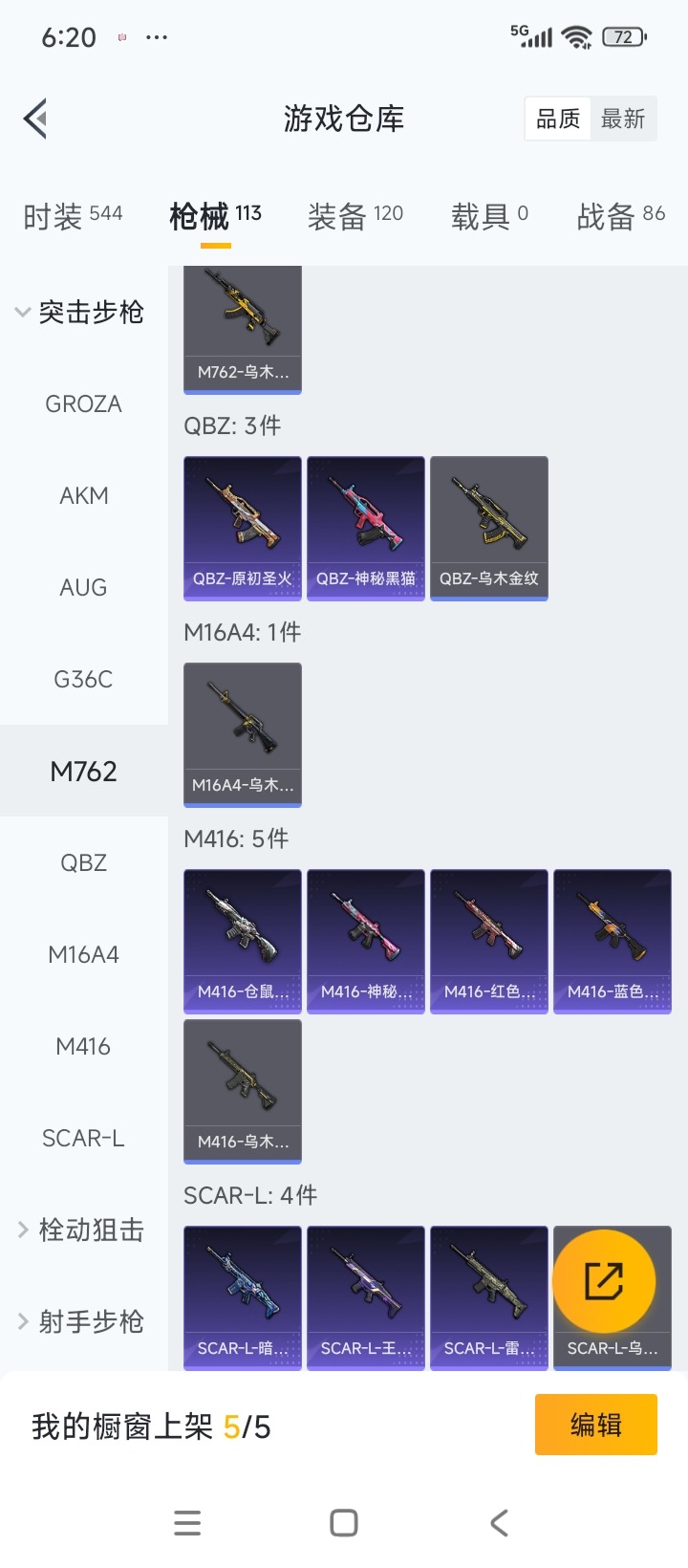688x1568 pixels.
Task: Open the 载具 tab
Action: tap(489, 216)
